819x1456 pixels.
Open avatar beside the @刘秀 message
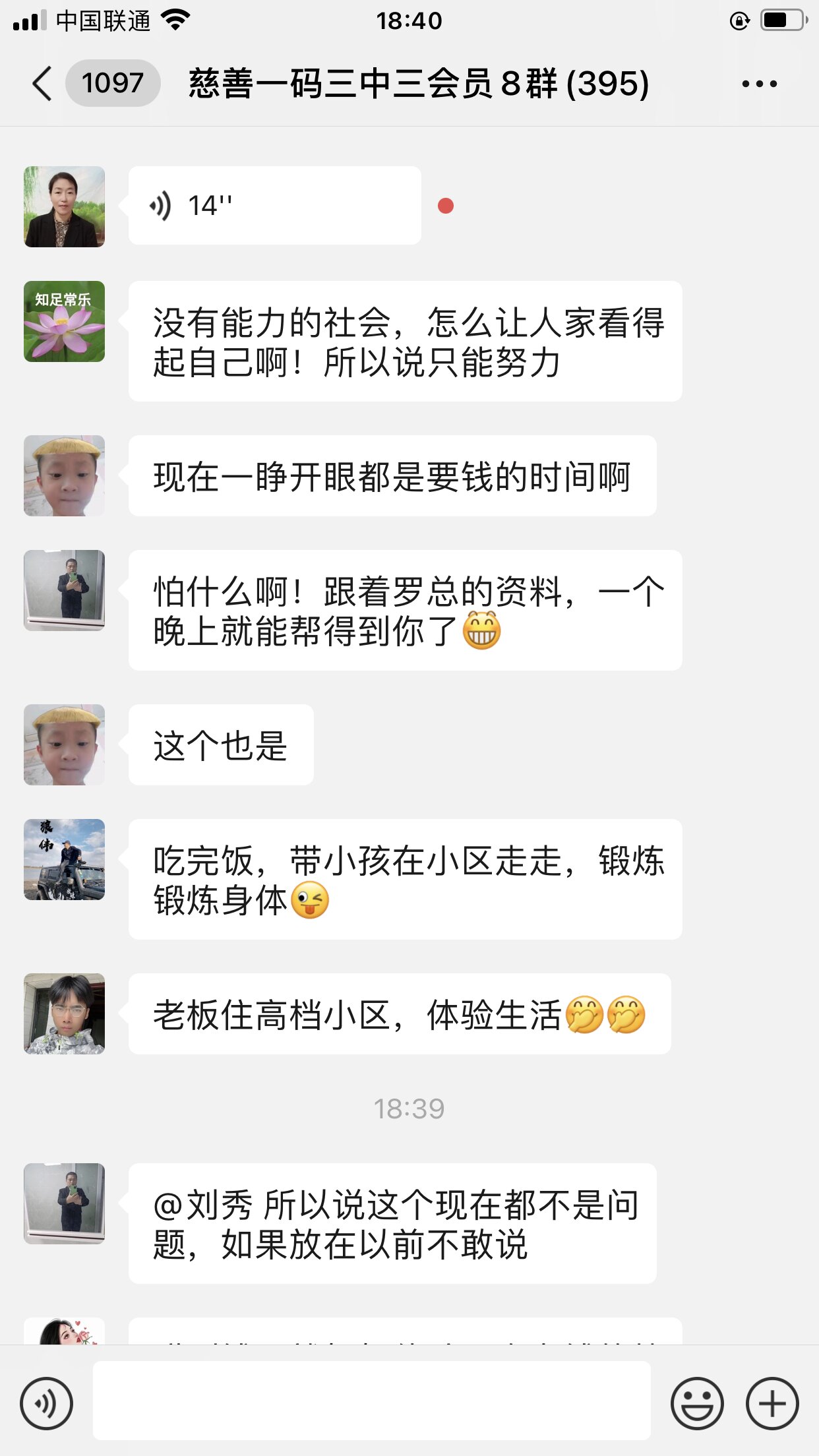pyautogui.click(x=64, y=1203)
